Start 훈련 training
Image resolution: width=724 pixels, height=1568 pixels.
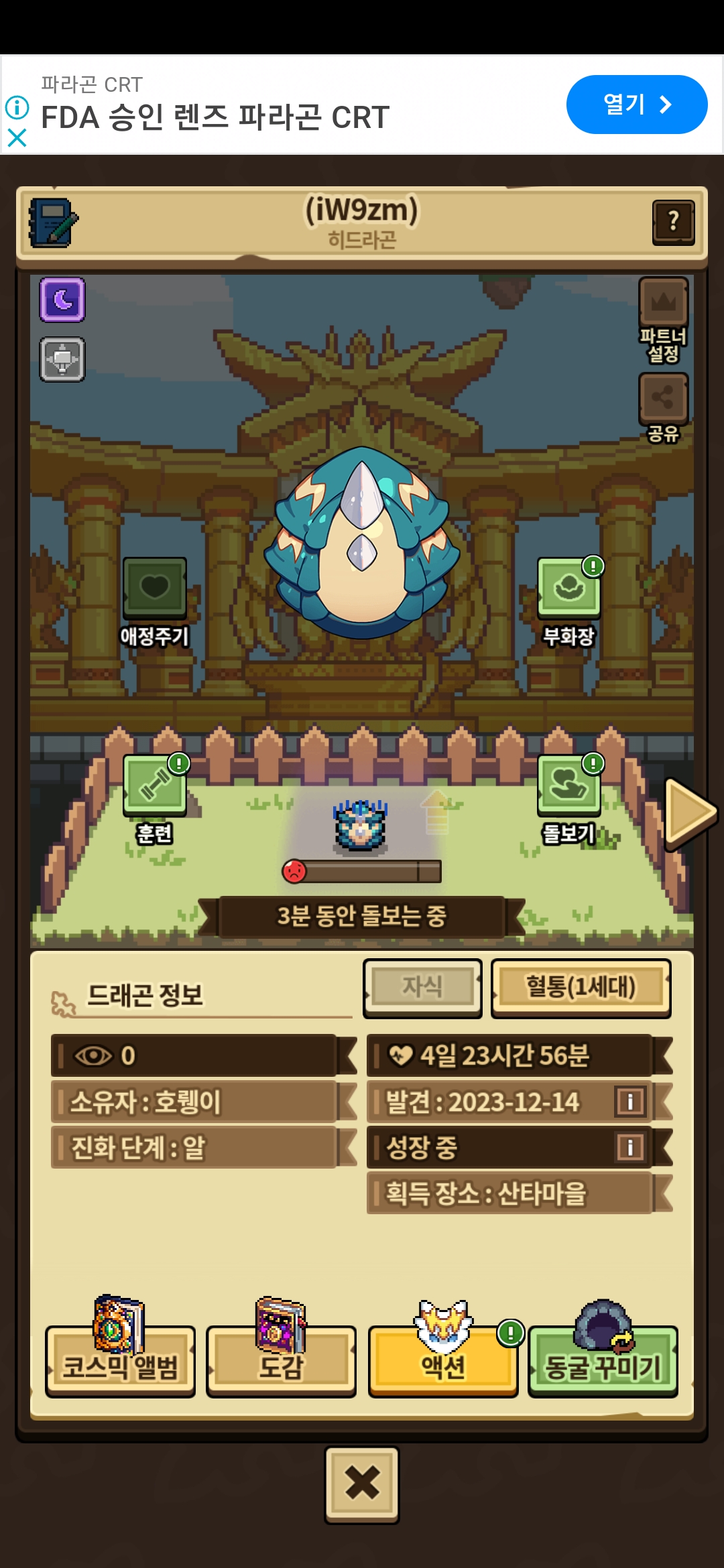pyautogui.click(x=154, y=785)
